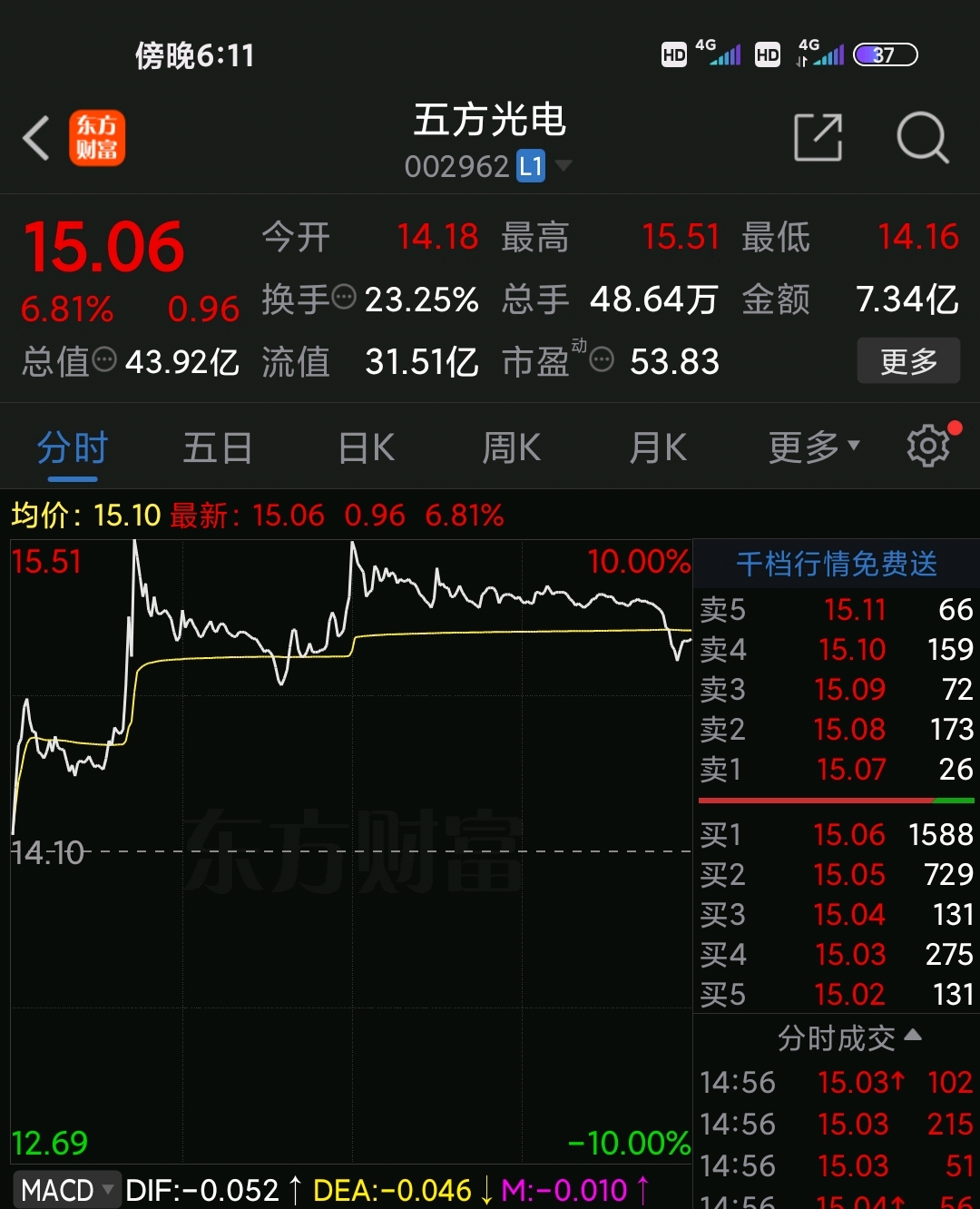The height and width of the screenshot is (1209, 980).
Task: Select the 卖5 price level
Action: 835,610
